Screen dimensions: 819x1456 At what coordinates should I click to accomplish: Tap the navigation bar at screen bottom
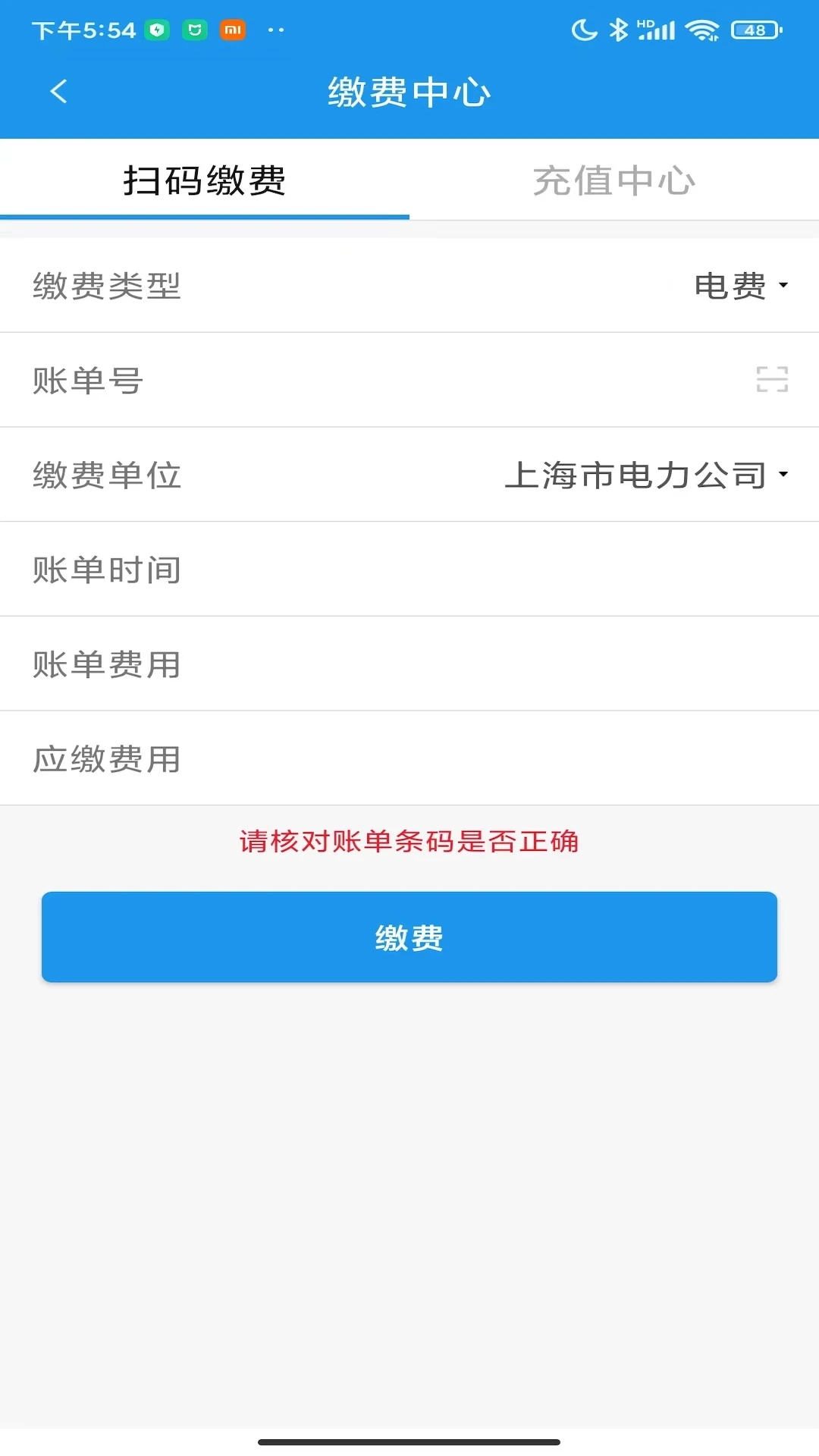click(x=409, y=1439)
